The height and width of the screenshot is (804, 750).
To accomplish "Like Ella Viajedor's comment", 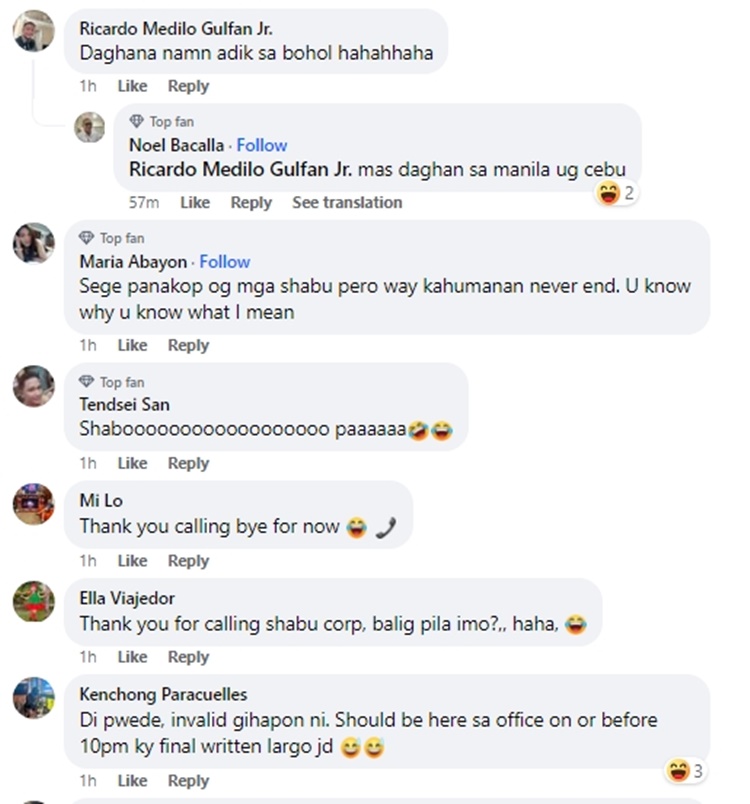I will pyautogui.click(x=132, y=657).
